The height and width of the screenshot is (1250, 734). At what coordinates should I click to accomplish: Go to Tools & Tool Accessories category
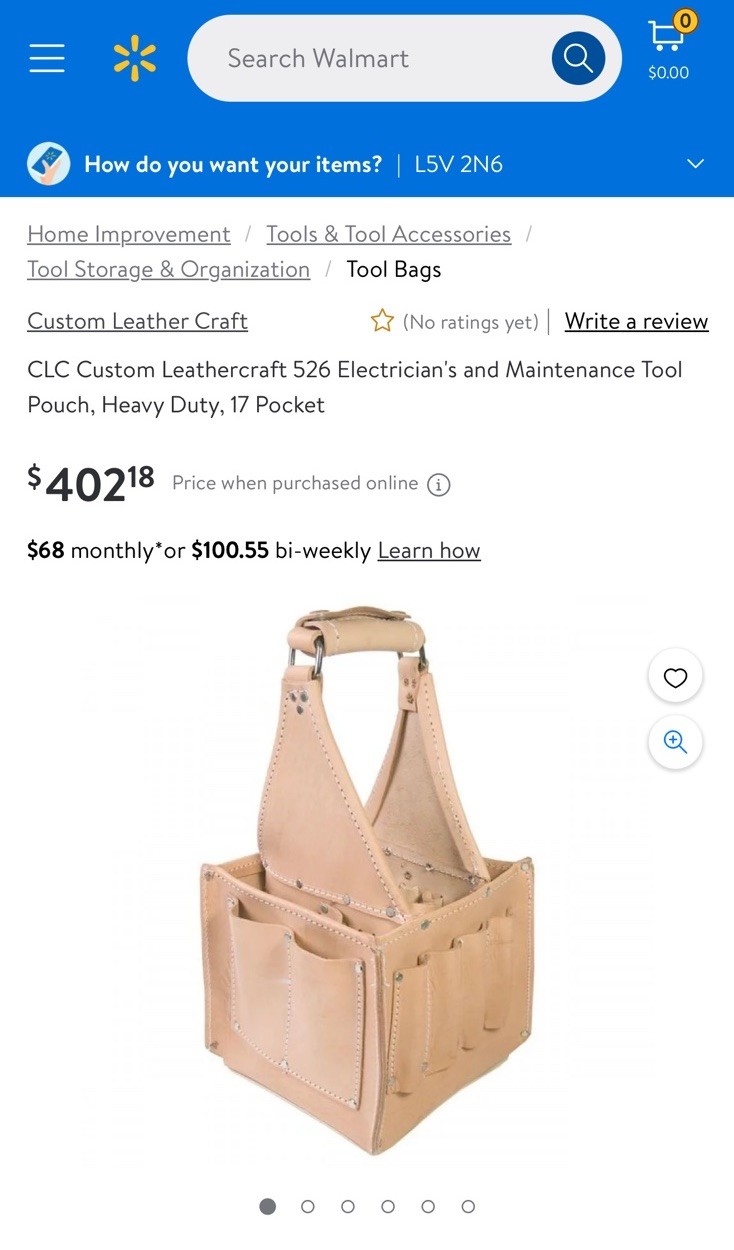(388, 234)
